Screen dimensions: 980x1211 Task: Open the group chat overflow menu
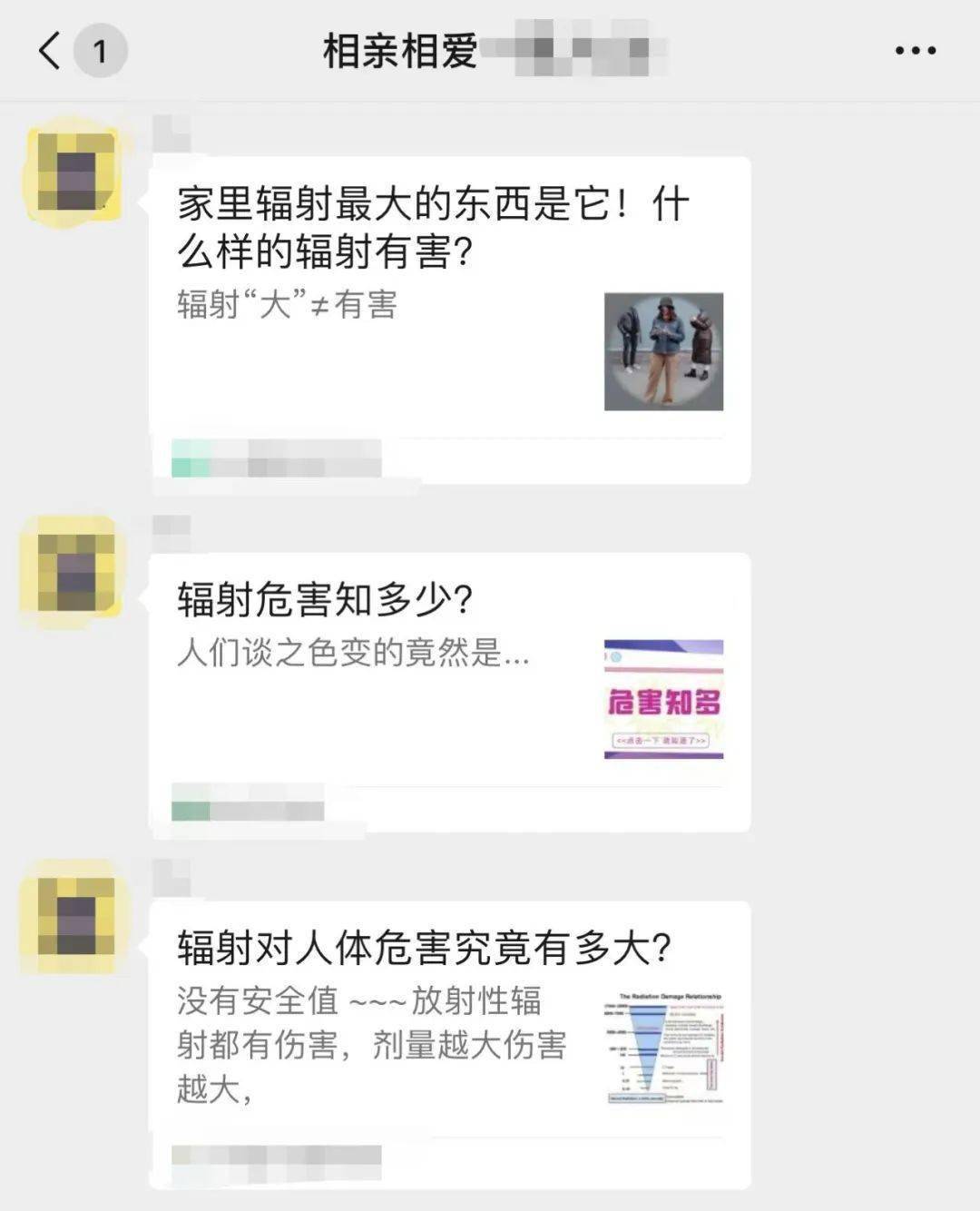(915, 51)
